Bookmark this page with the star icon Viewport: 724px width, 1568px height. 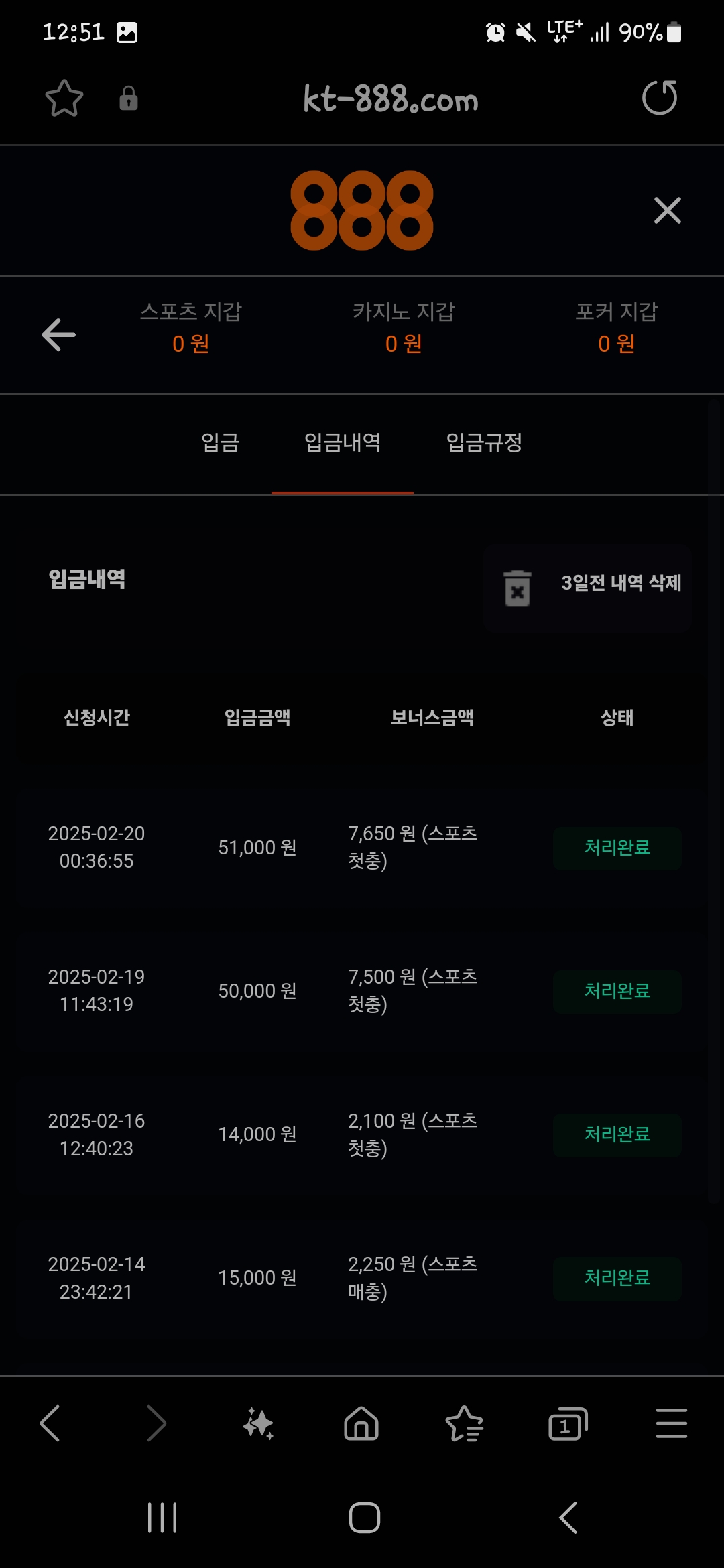64,99
